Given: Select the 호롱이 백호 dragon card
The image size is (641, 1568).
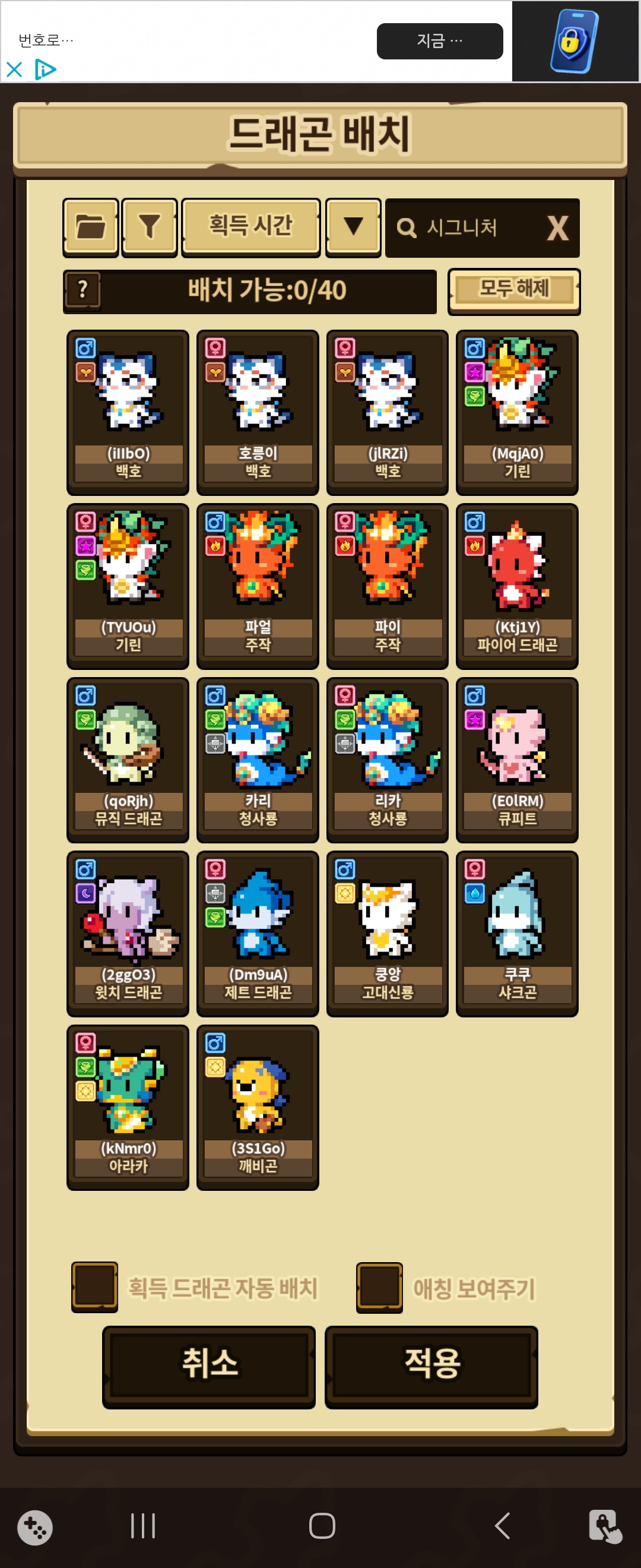Looking at the screenshot, I should coord(257,412).
